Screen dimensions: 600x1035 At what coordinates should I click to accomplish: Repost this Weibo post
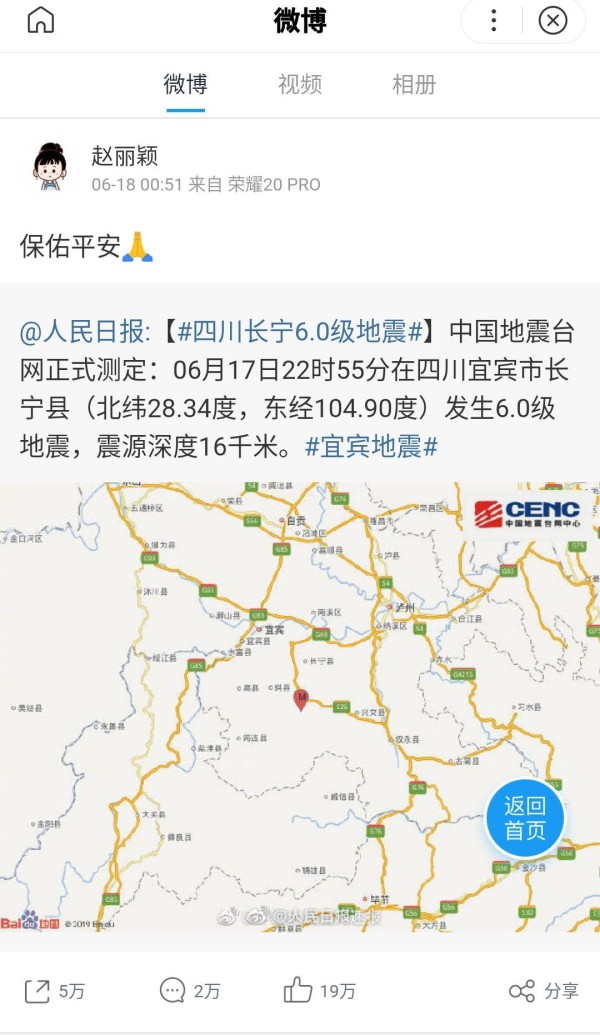pos(55,991)
